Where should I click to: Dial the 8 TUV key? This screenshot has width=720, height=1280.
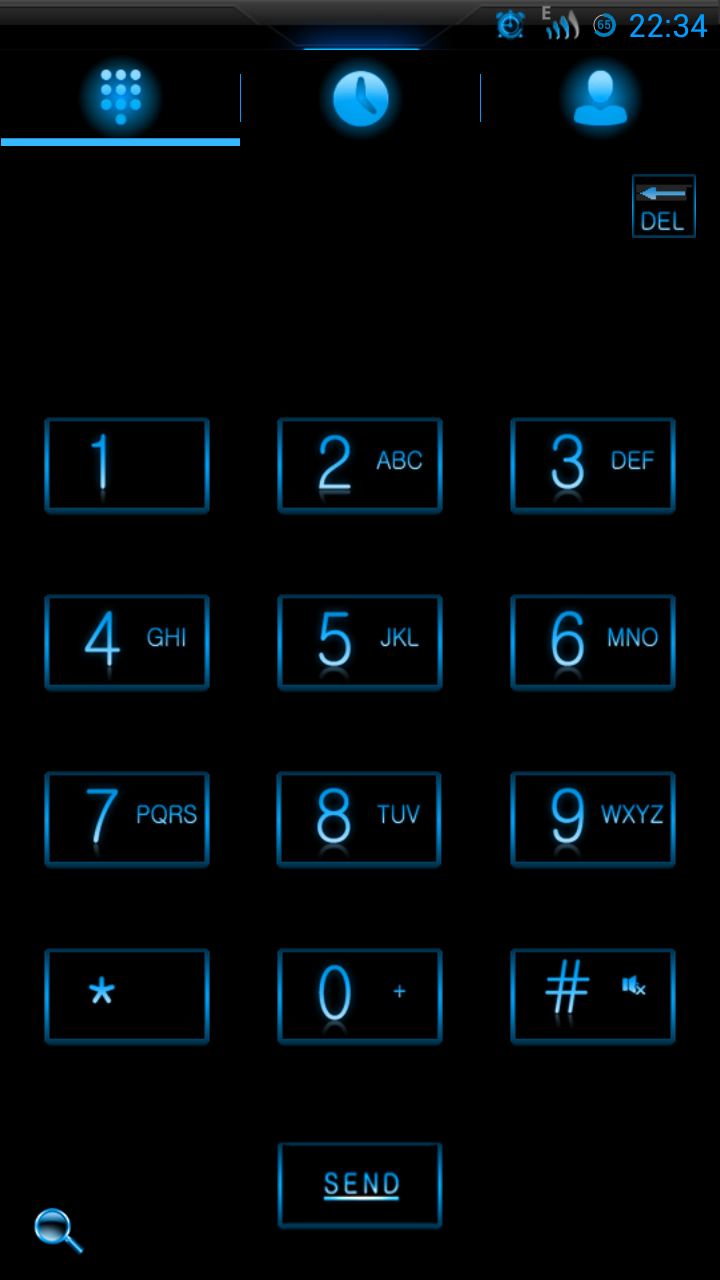point(360,819)
